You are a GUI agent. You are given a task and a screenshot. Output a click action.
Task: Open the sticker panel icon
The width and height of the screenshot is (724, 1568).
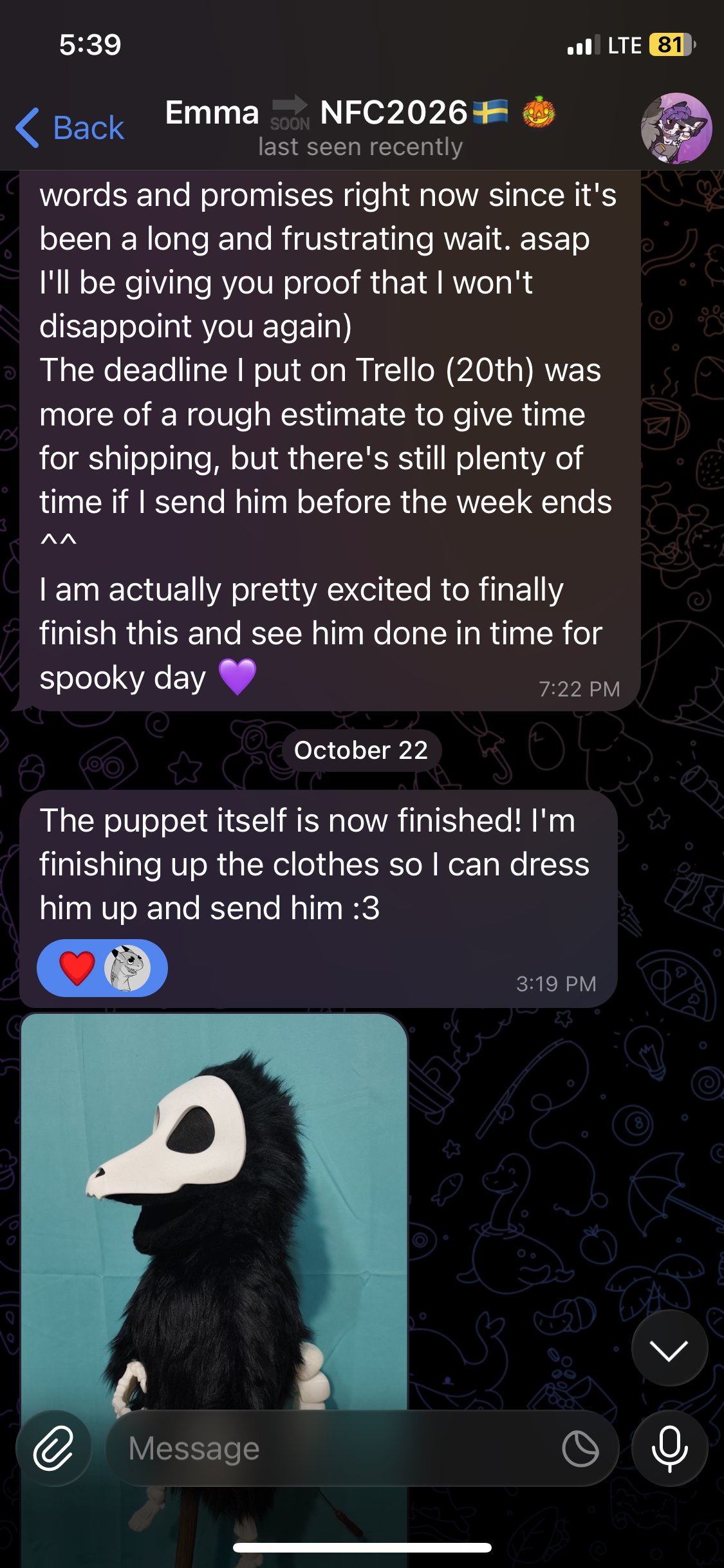click(x=580, y=1448)
